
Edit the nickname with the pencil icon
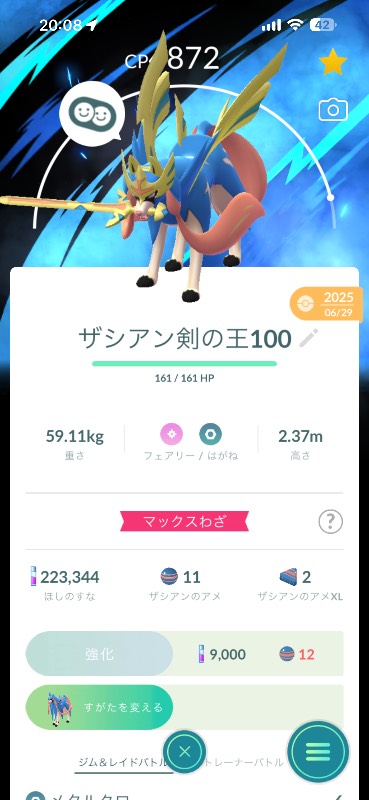tap(309, 338)
